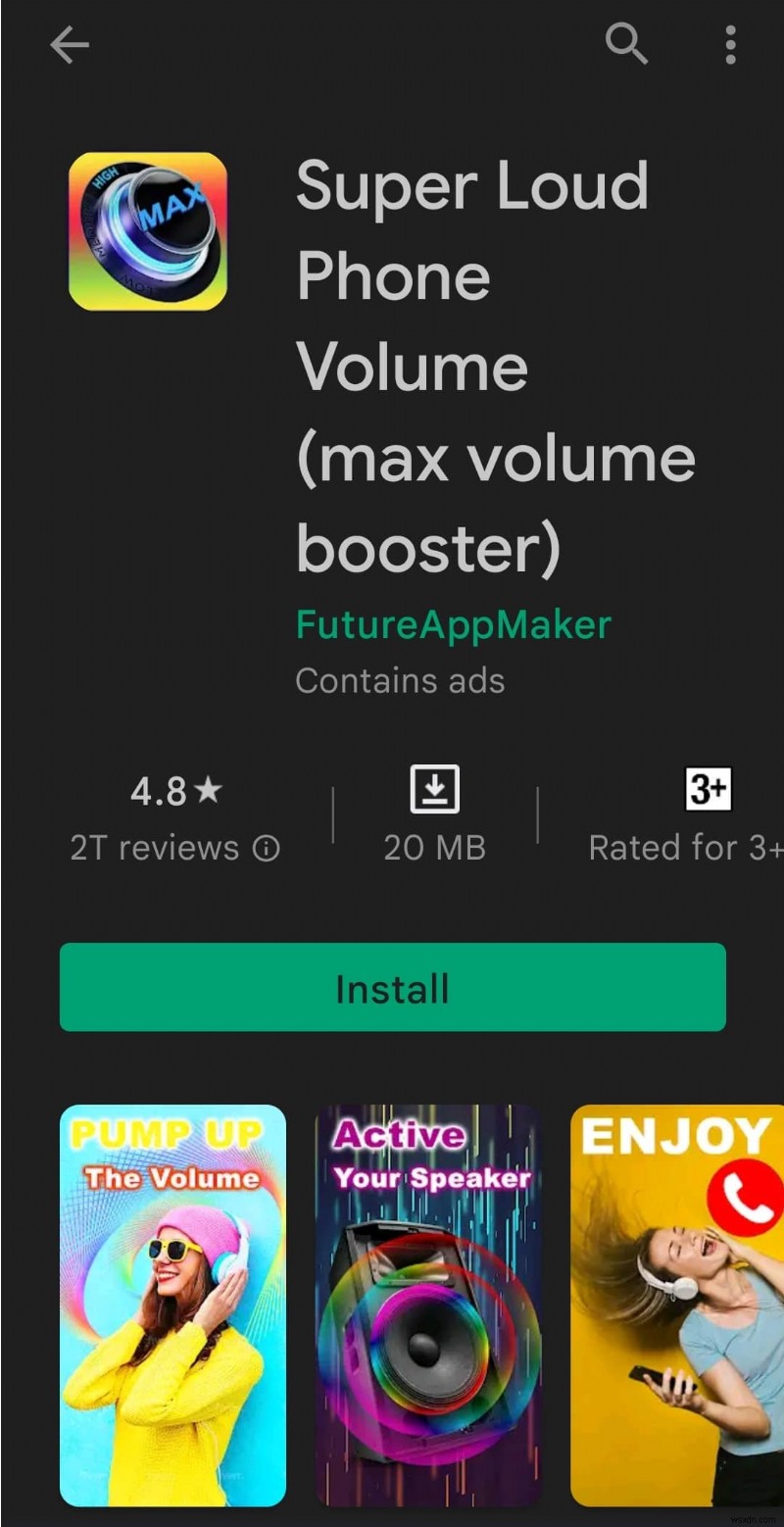Tap Install to download the app
Screen dimensions: 784x1527
[x=392, y=988]
